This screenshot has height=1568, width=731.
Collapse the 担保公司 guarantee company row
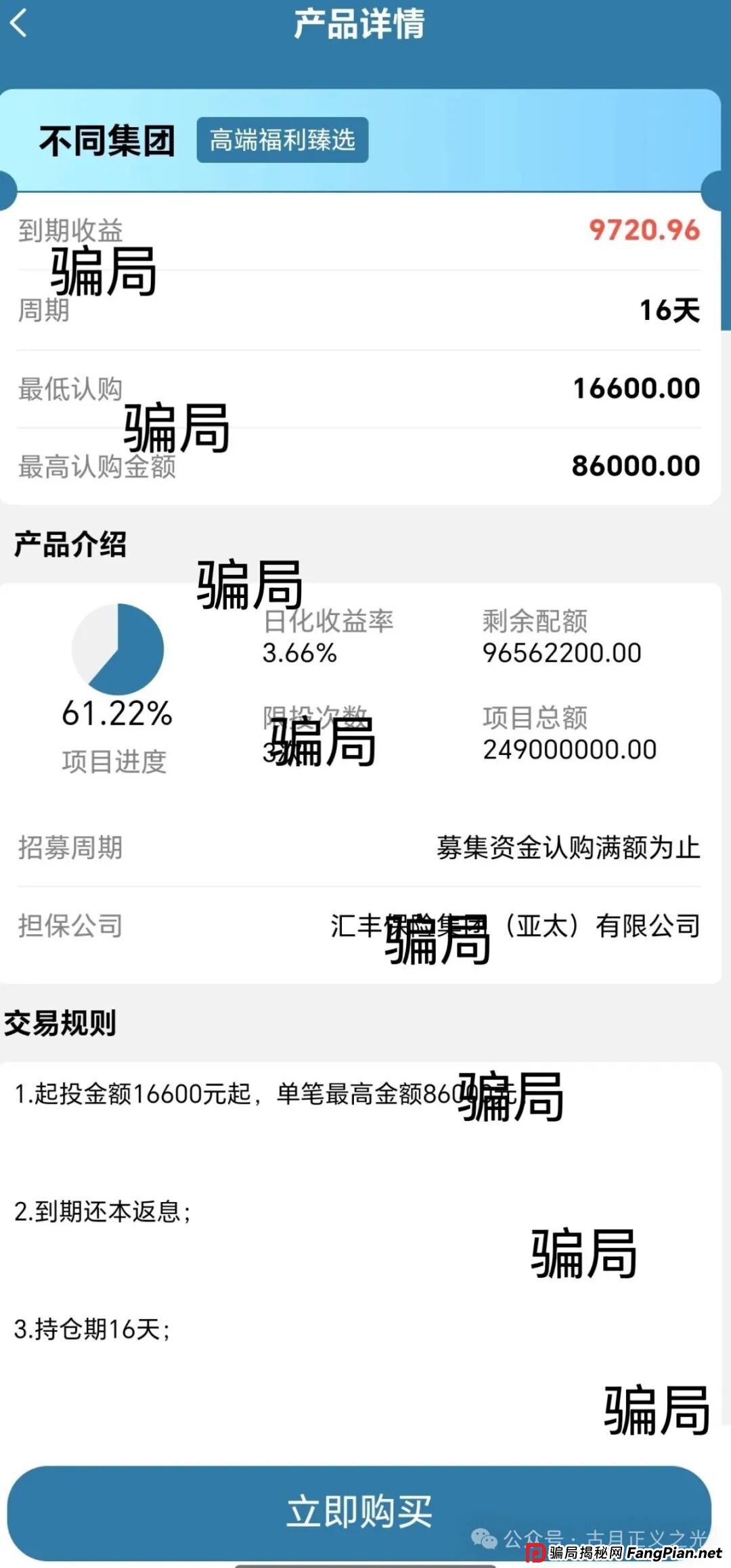(x=365, y=927)
